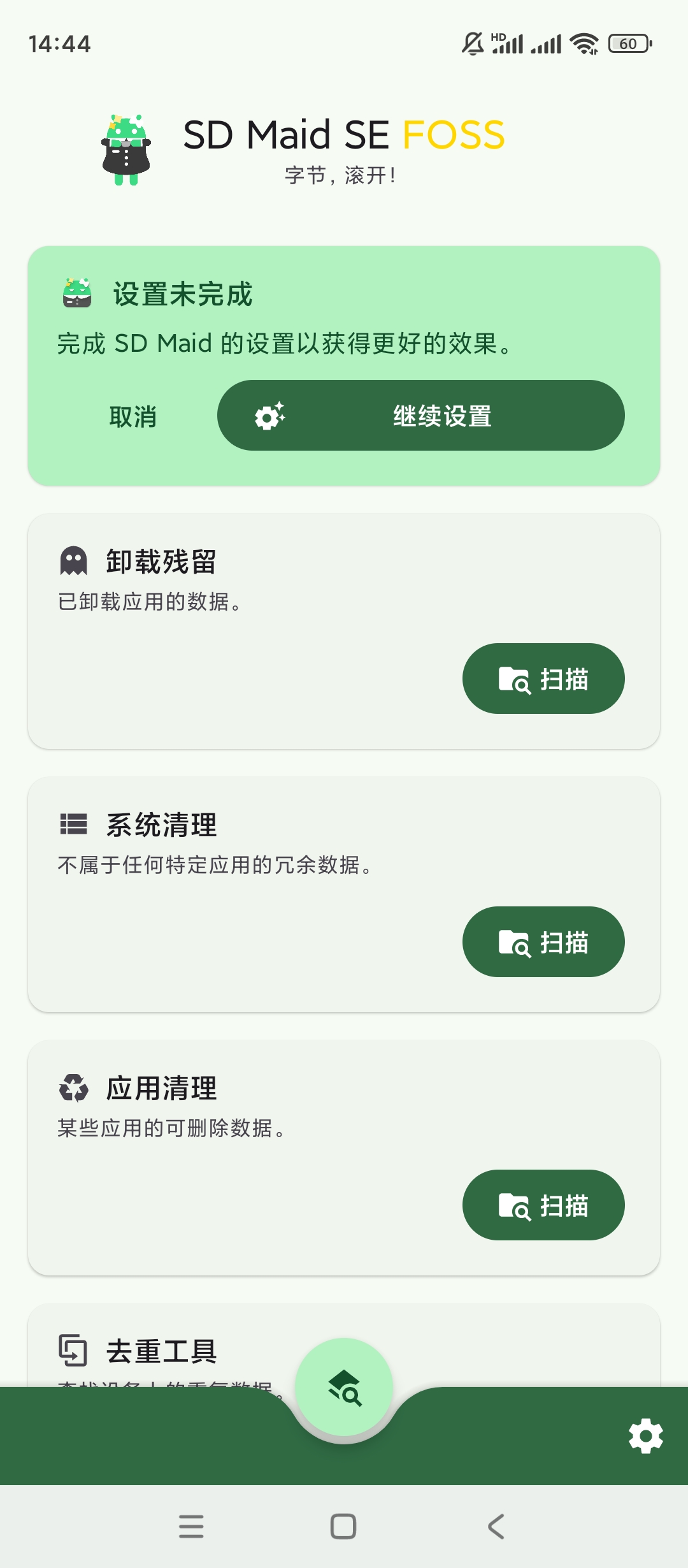Viewport: 688px width, 1568px height.
Task: Dismiss the setup card with 取消
Action: point(133,417)
